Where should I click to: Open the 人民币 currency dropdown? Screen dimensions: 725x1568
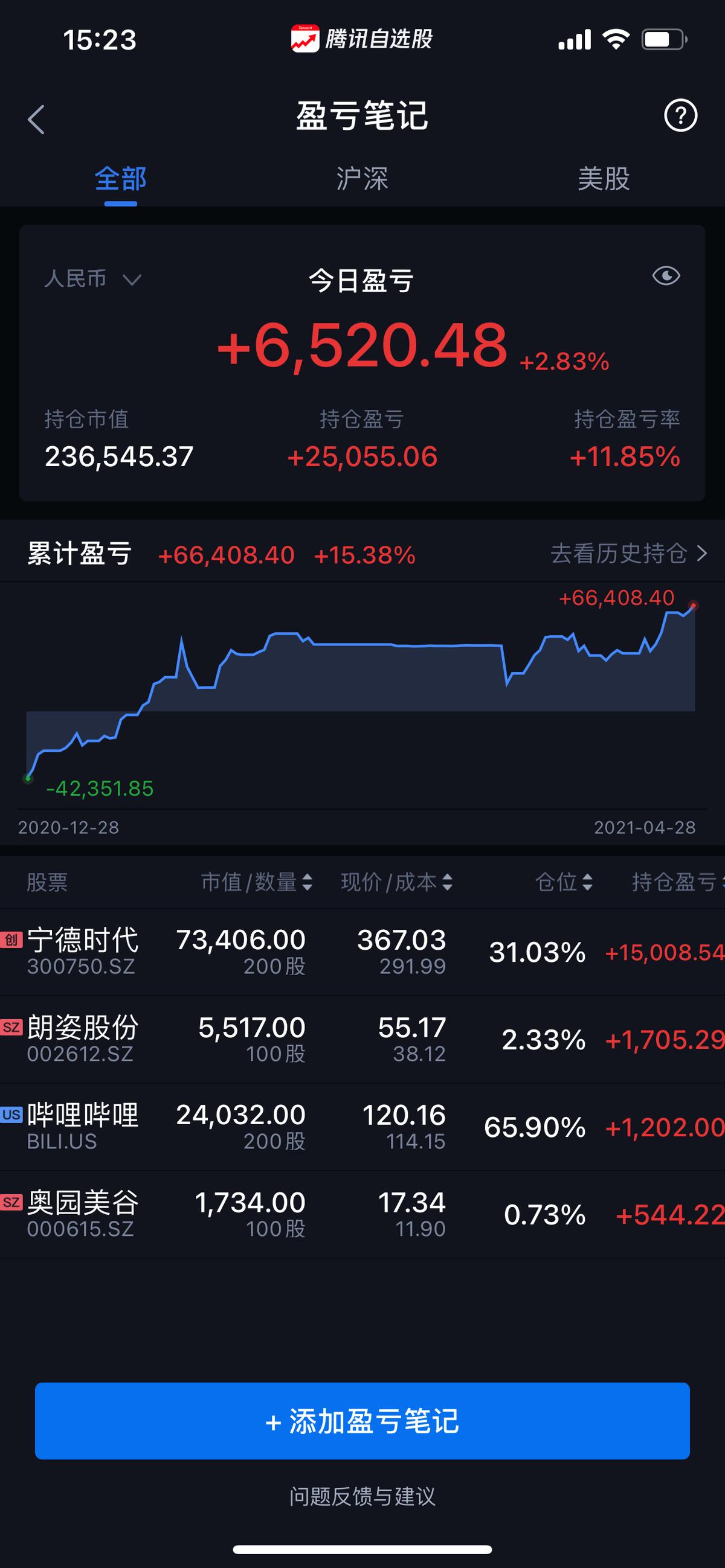[x=91, y=279]
